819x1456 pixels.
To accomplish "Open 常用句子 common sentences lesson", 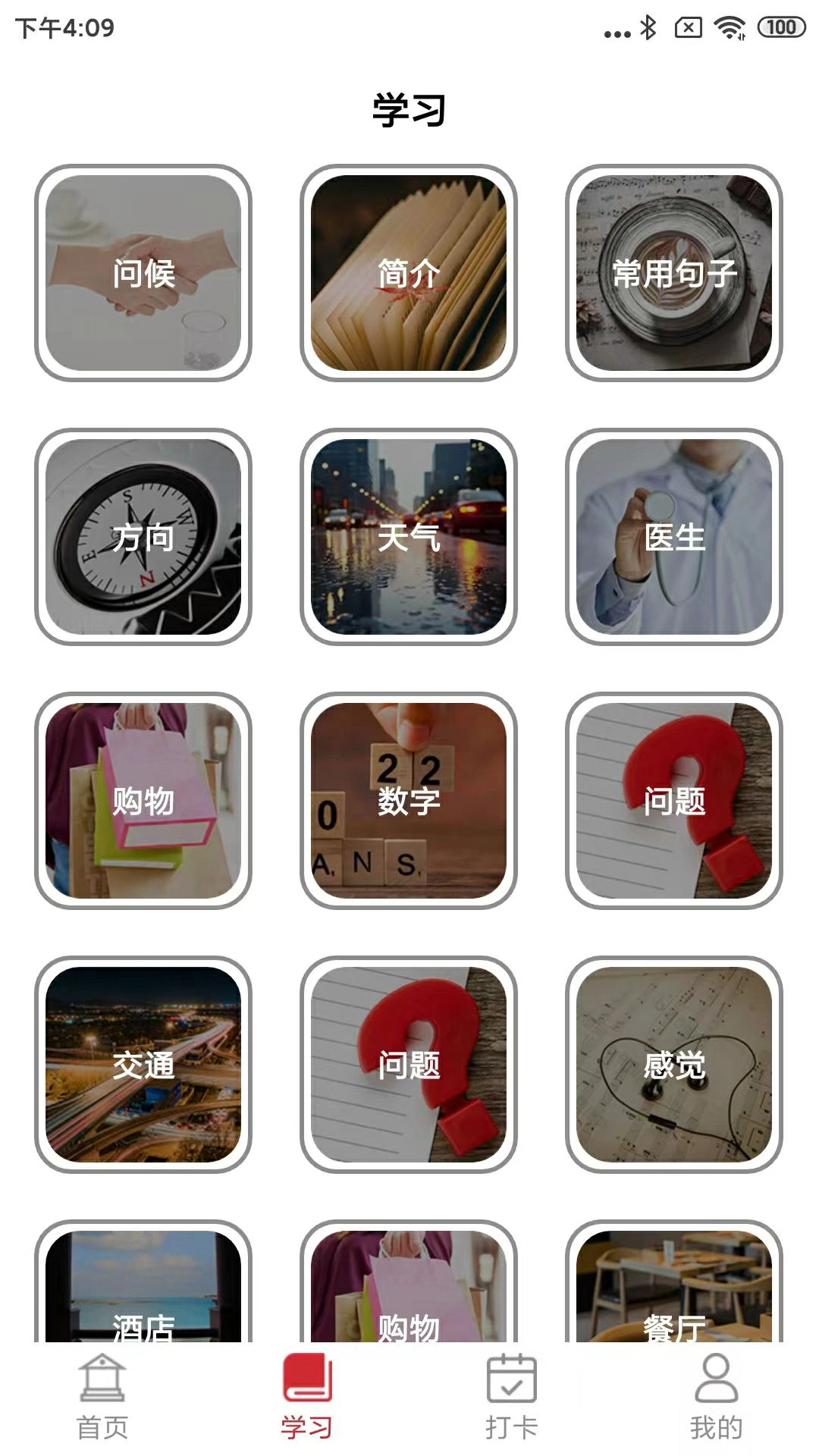I will 674,273.
